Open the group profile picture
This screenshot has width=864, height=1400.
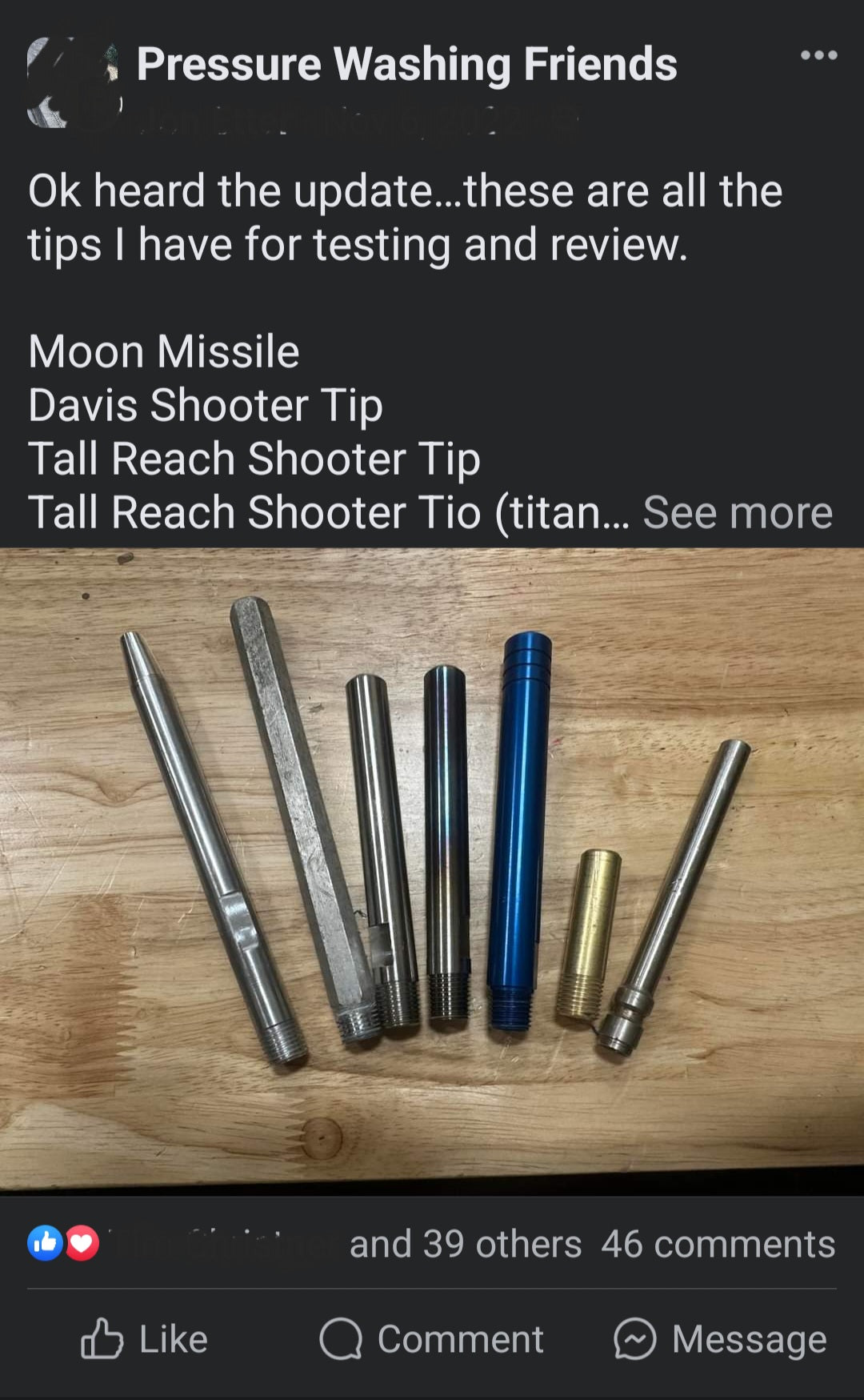click(68, 84)
